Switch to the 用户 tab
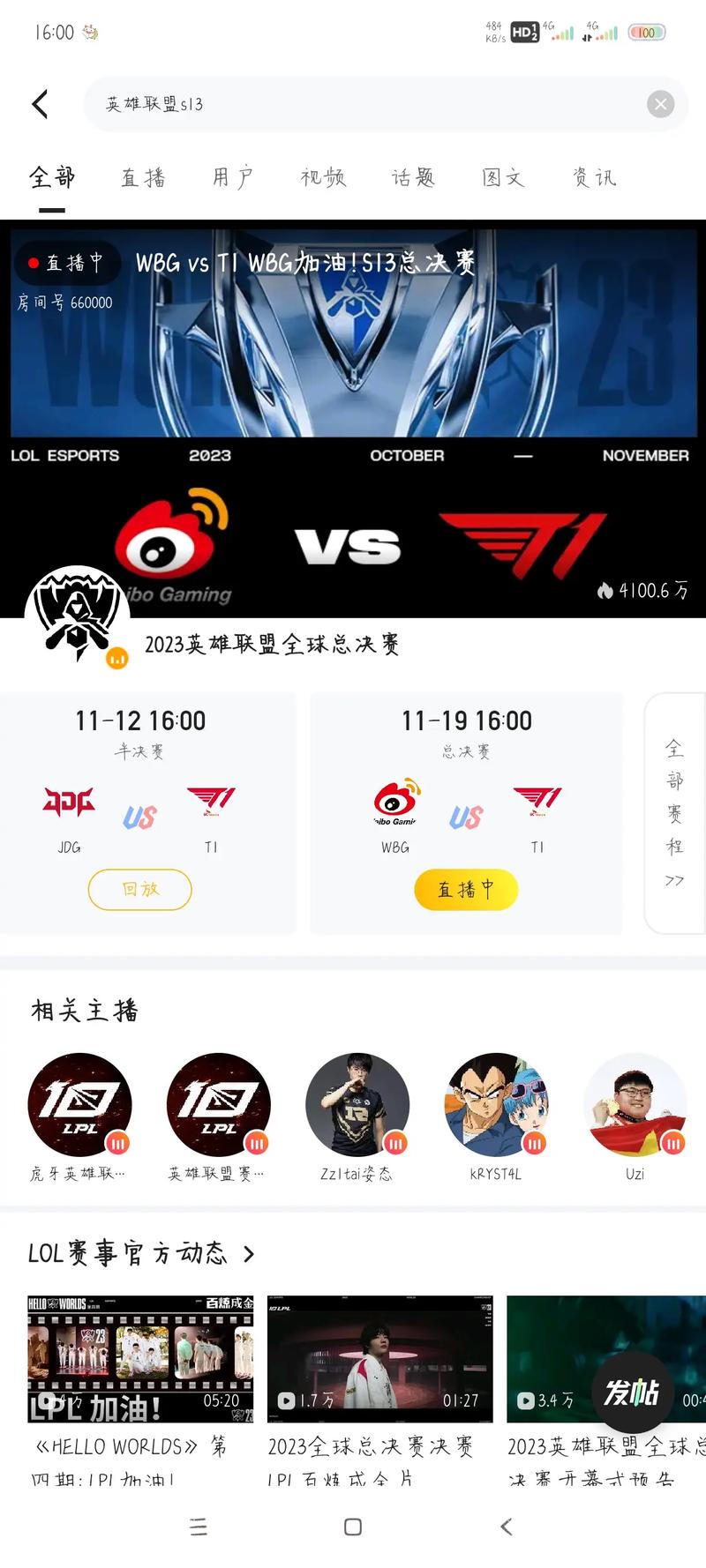706x1568 pixels. point(233,178)
